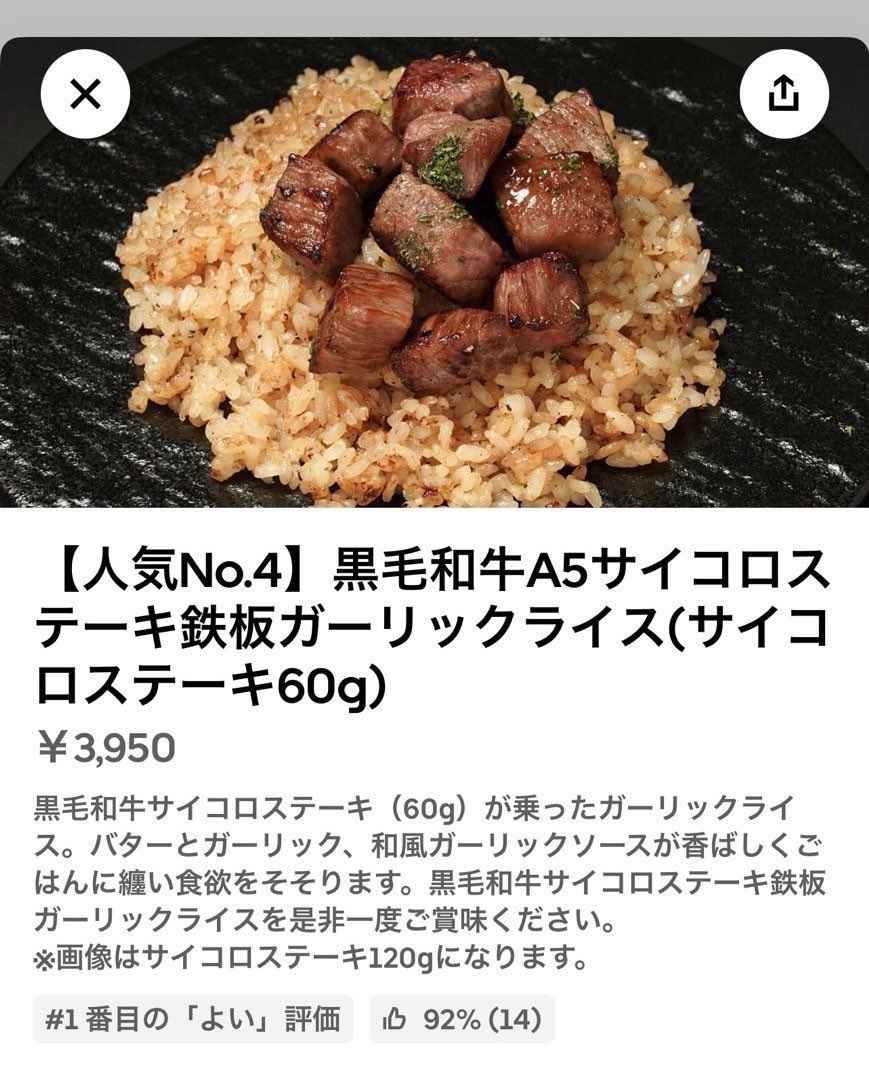
Task: Close the menu item detail sheet
Action: click(x=85, y=94)
